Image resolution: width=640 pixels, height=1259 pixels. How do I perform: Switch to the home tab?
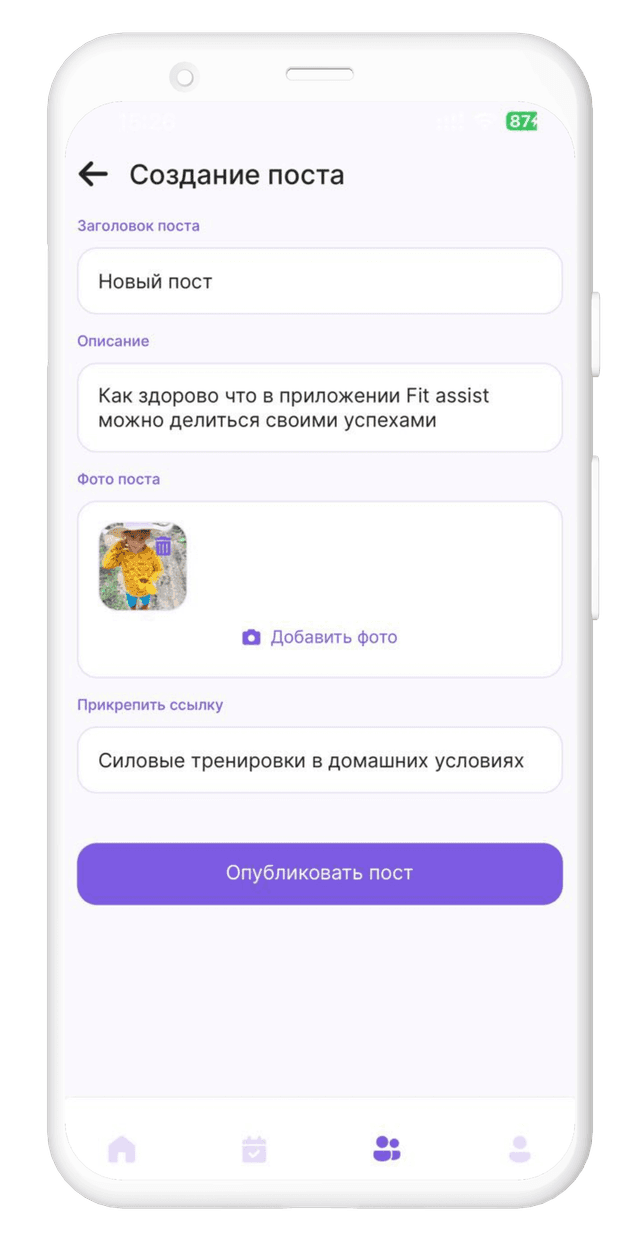(122, 1149)
